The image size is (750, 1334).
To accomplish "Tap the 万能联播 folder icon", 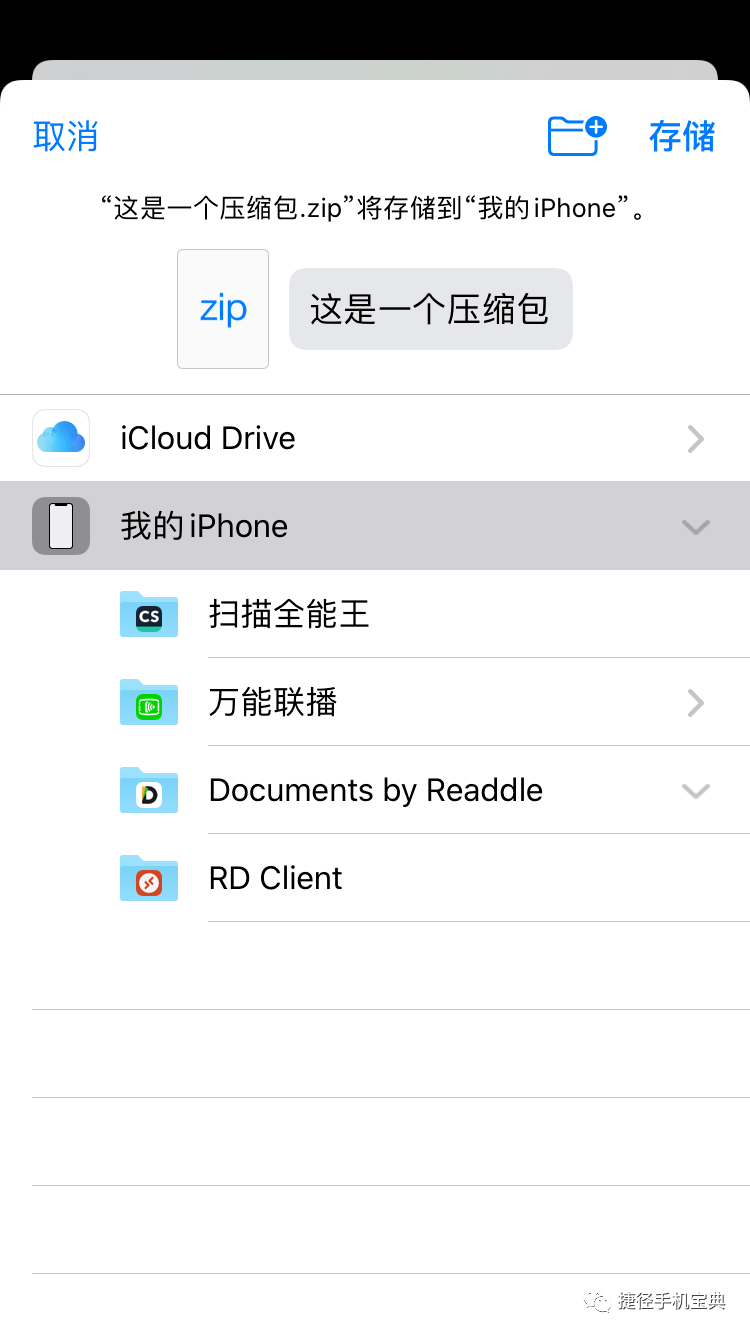I will (x=149, y=703).
